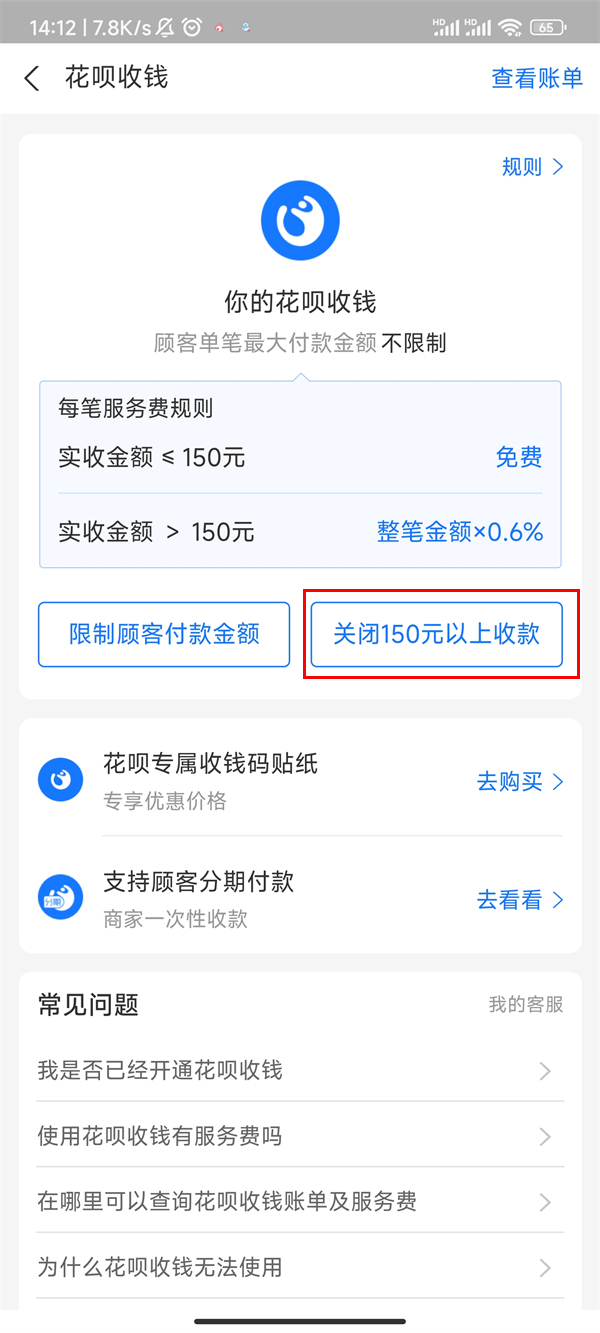600x1333 pixels.
Task: Open 花呗专属收钱码贴纸 to buy stickers
Action: click(300, 779)
